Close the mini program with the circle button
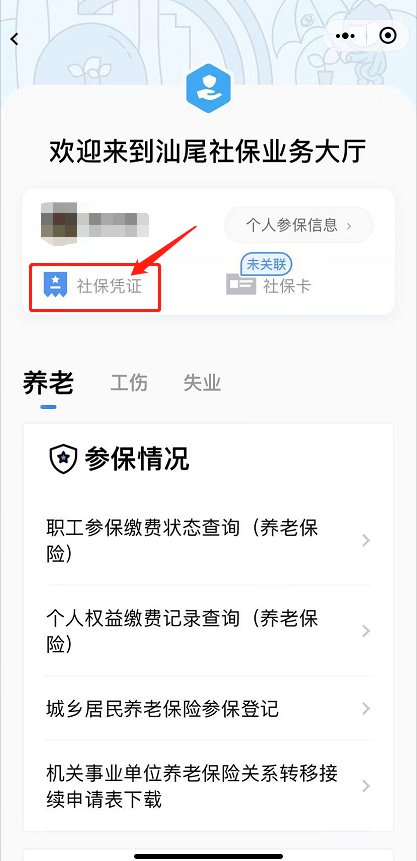The height and width of the screenshot is (861, 417). pos(388,36)
